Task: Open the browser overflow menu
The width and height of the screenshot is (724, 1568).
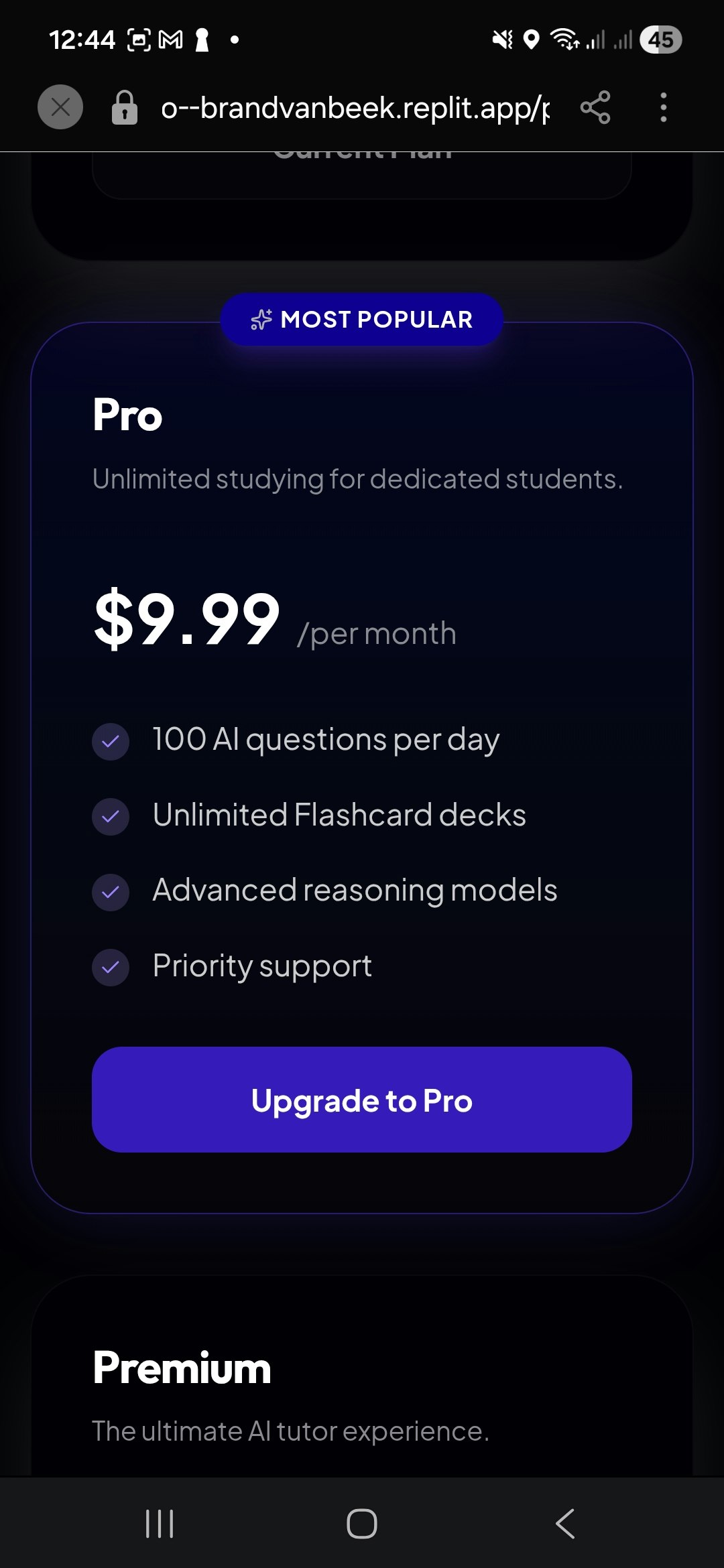Action: coord(663,107)
